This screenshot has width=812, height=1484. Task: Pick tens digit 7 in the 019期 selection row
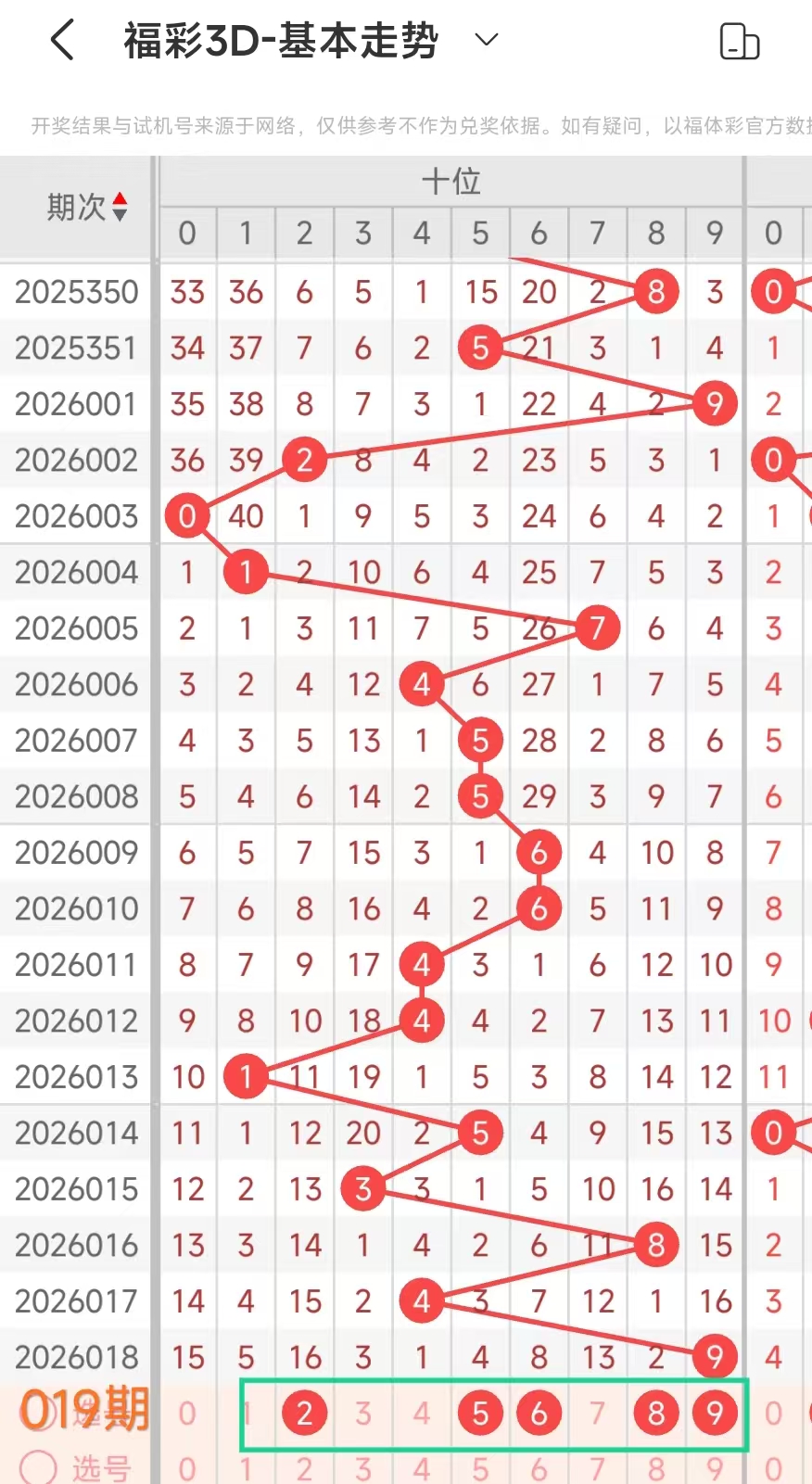point(598,1414)
